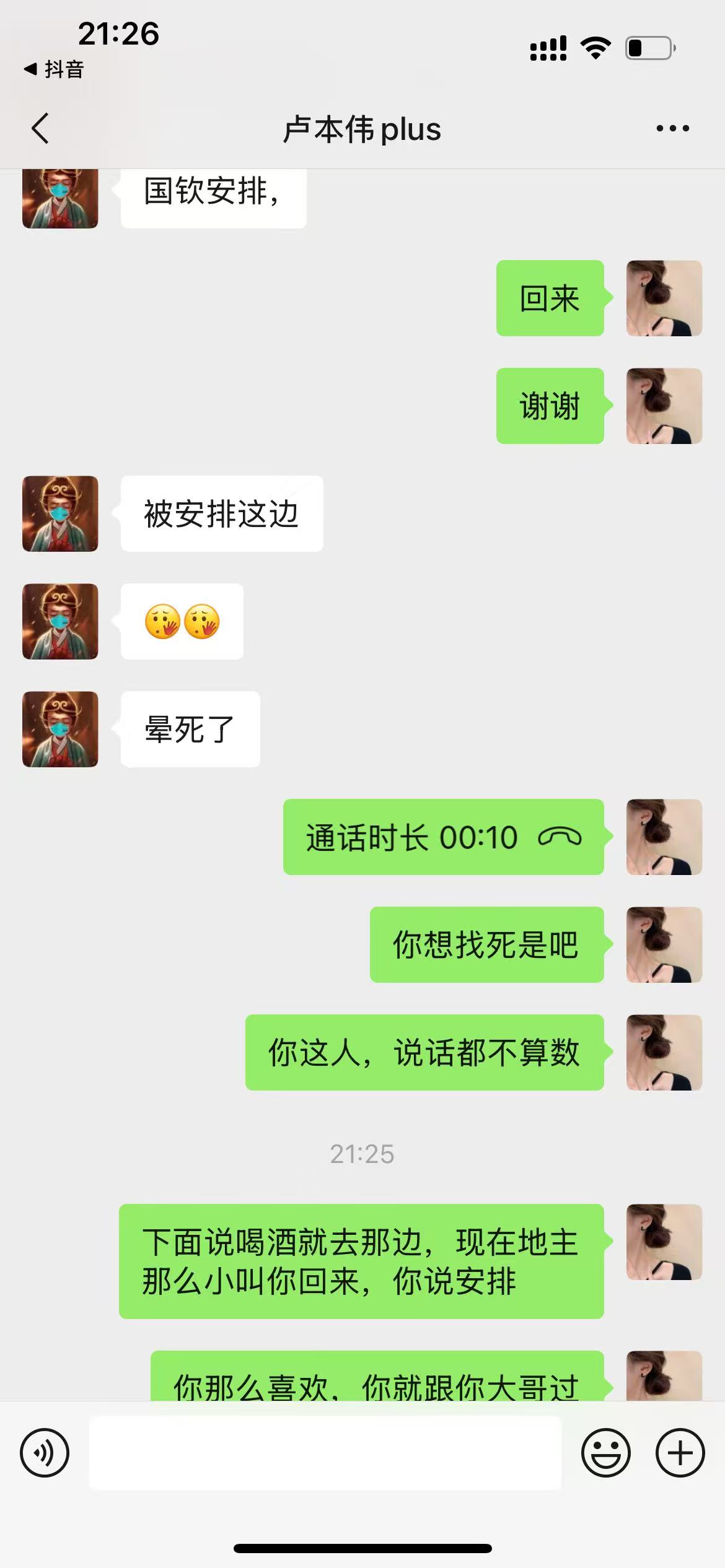The image size is (725, 1568).
Task: Tap the call duration 00:10 message
Action: (x=443, y=837)
